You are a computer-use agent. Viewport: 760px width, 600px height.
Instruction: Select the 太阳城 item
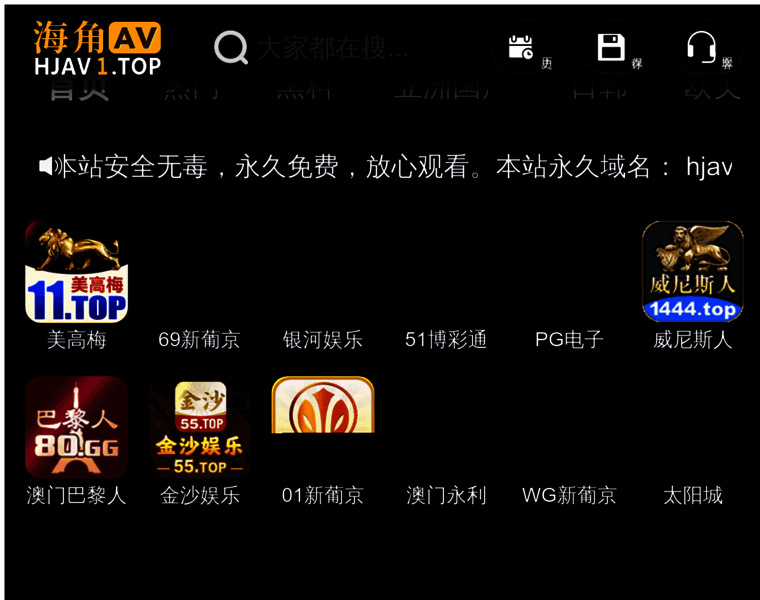[x=692, y=495]
